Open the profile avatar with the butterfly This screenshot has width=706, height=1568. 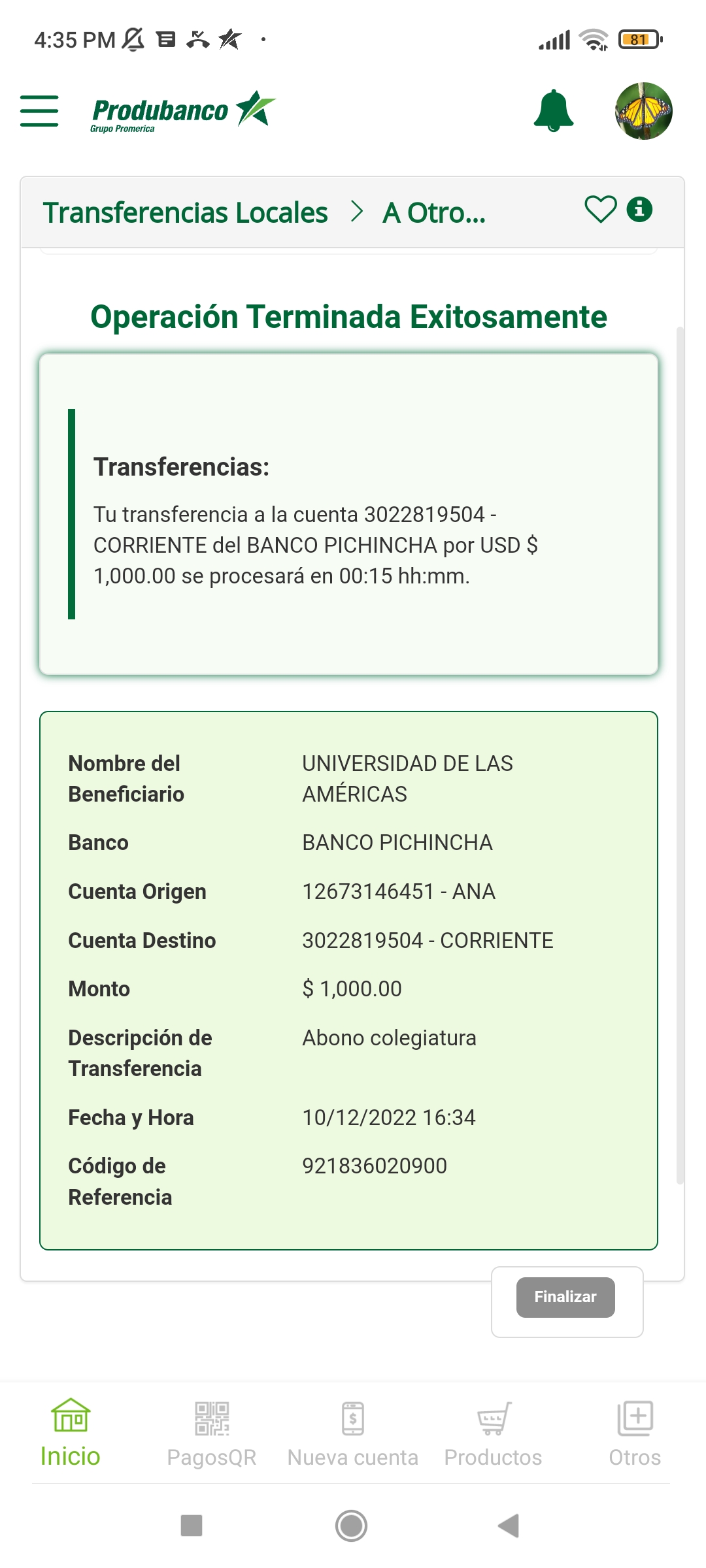pos(643,110)
